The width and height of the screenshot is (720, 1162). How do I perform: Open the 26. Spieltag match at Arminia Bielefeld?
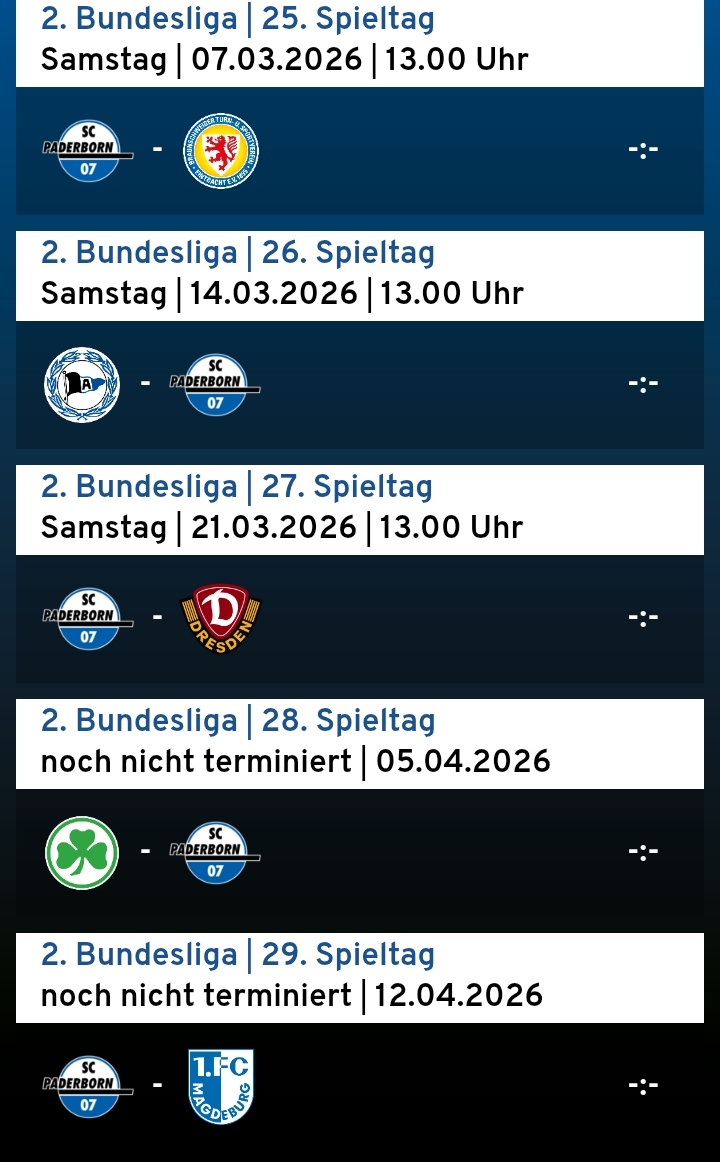point(360,385)
